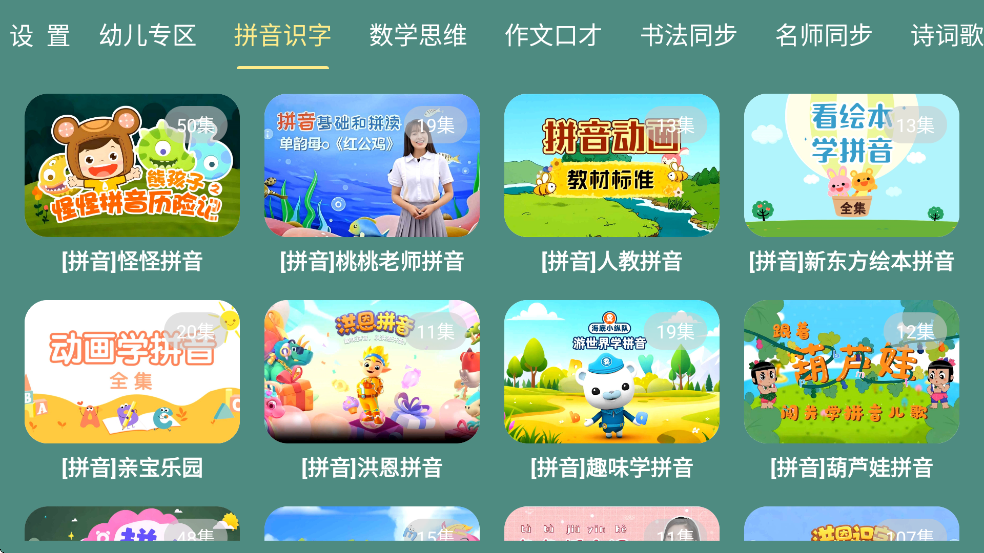Screen dimensions: 984x553
Task: Open the 新东方绘本拼音 card
Action: pos(852,166)
